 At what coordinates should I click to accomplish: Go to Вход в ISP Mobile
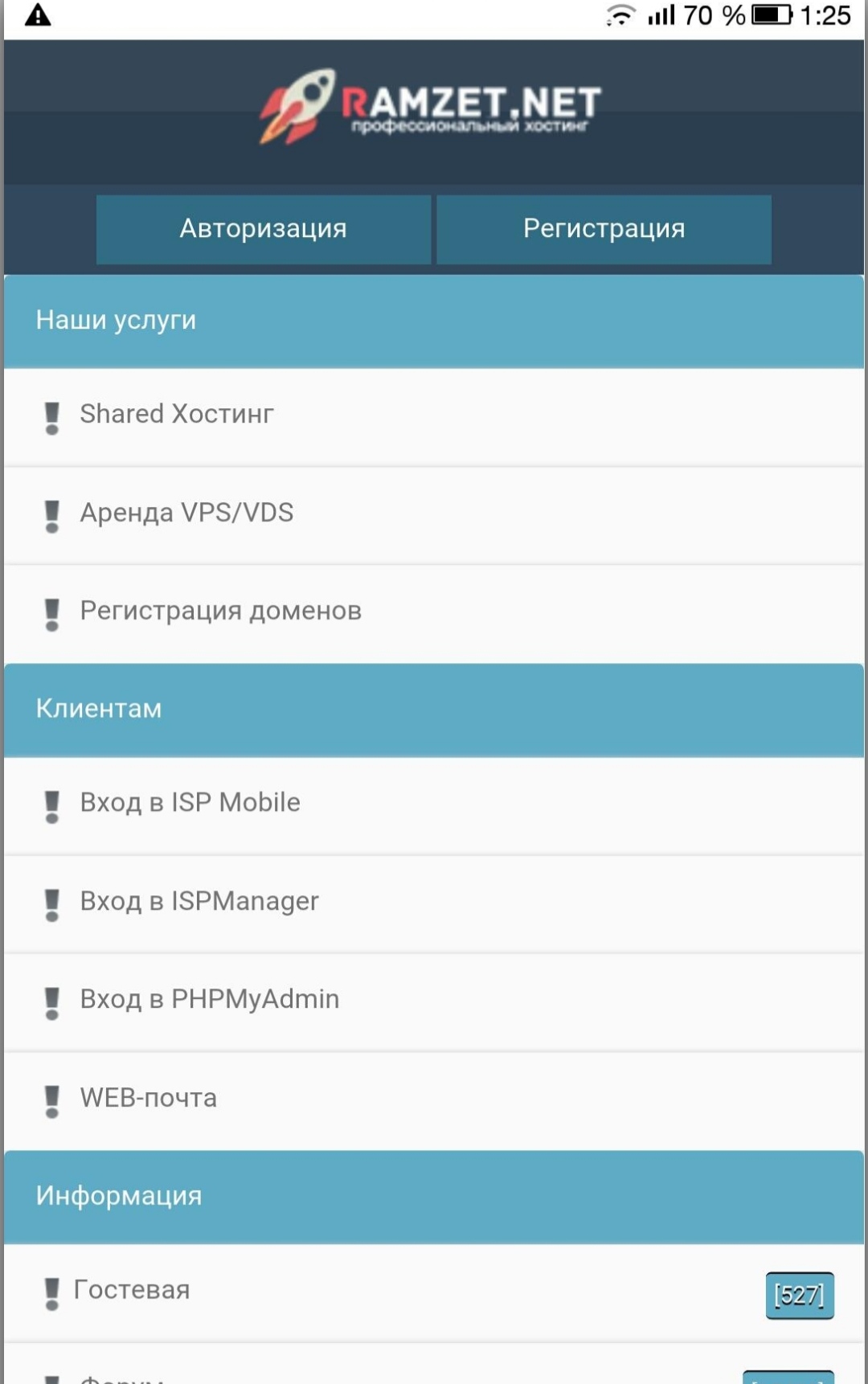click(190, 803)
